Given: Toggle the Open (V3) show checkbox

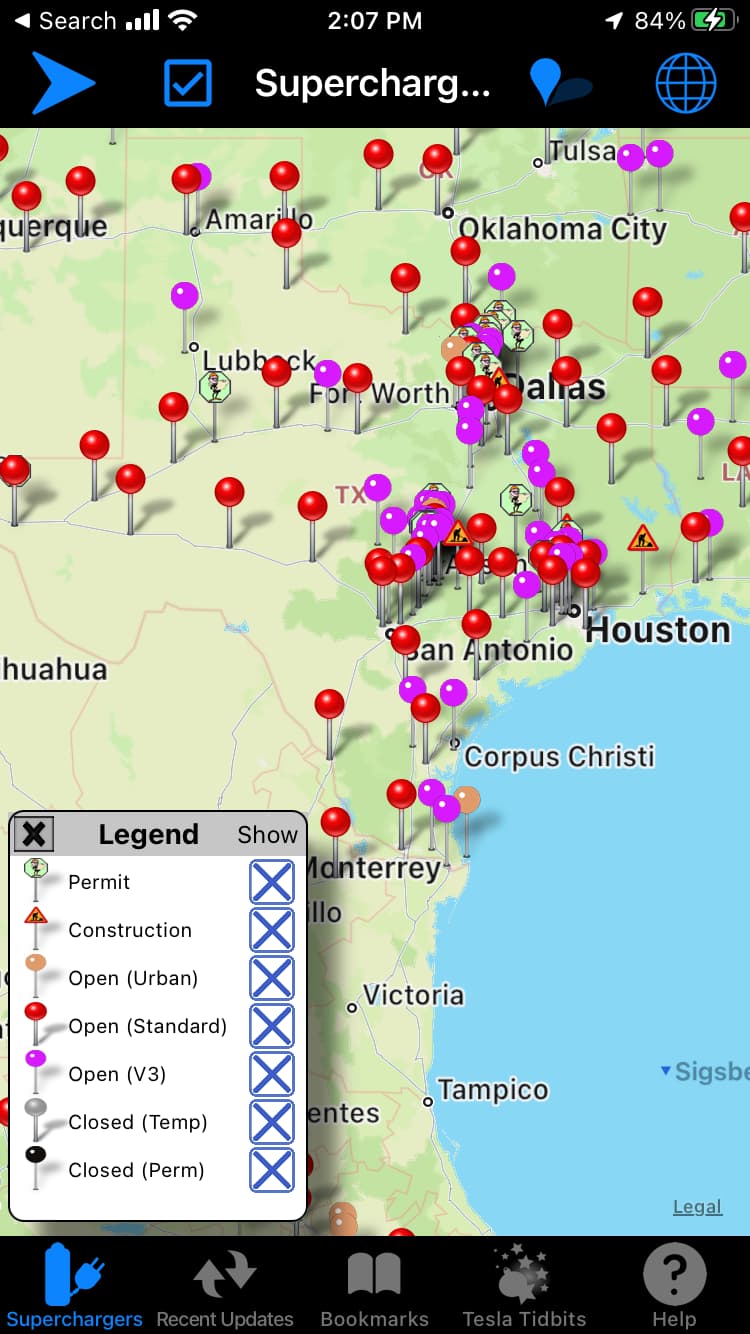Looking at the screenshot, I should pyautogui.click(x=272, y=1074).
